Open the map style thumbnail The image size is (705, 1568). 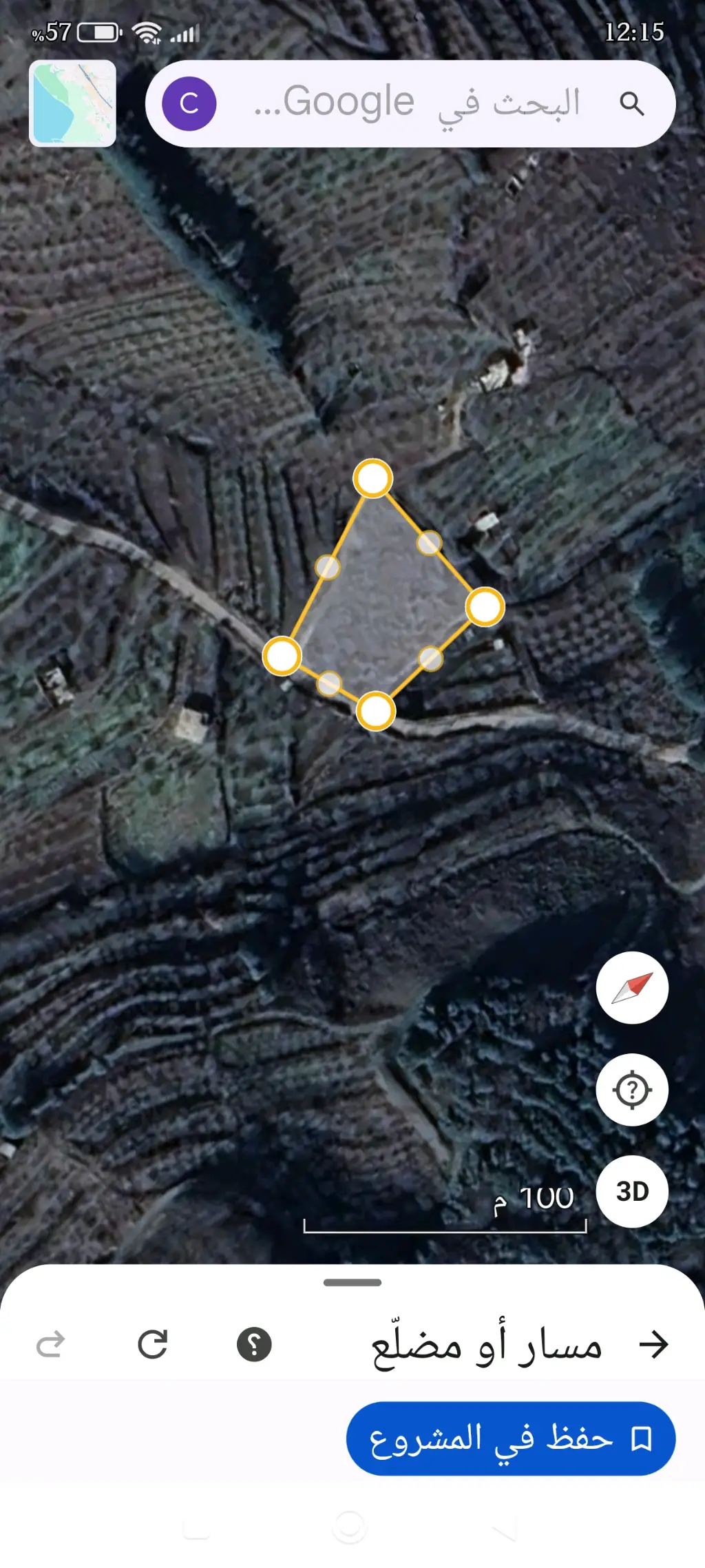coord(72,103)
